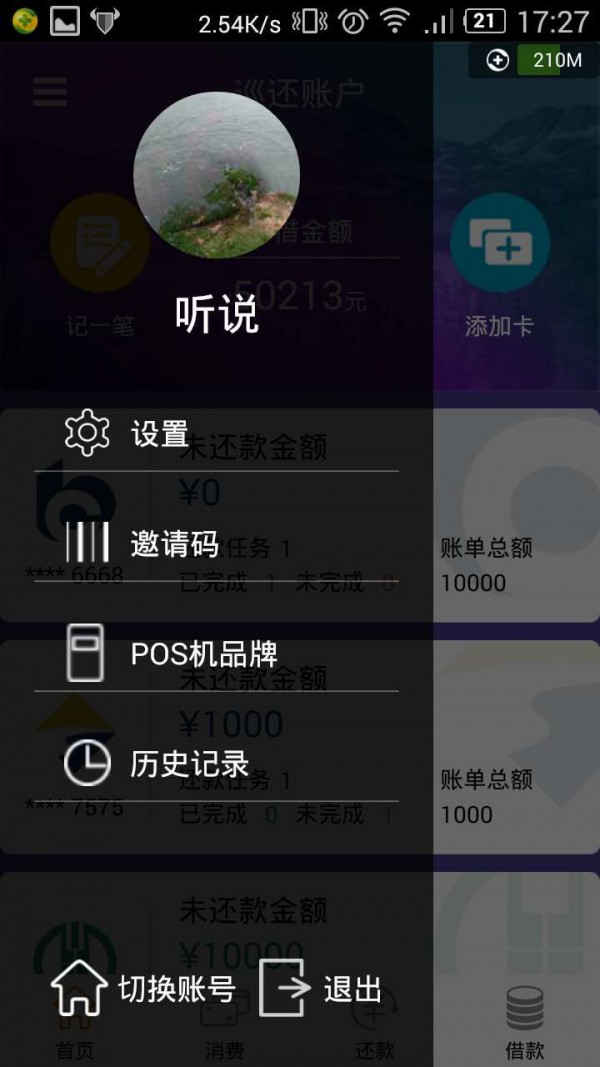Viewport: 600px width, 1067px height.
Task: Open 设置 settings
Action: coord(160,434)
